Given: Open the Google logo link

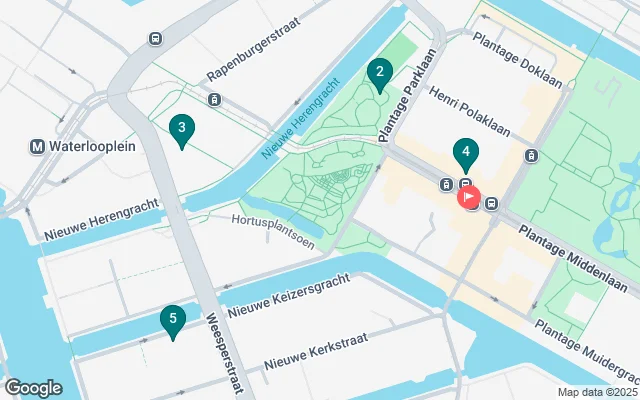Looking at the screenshot, I should (33, 388).
